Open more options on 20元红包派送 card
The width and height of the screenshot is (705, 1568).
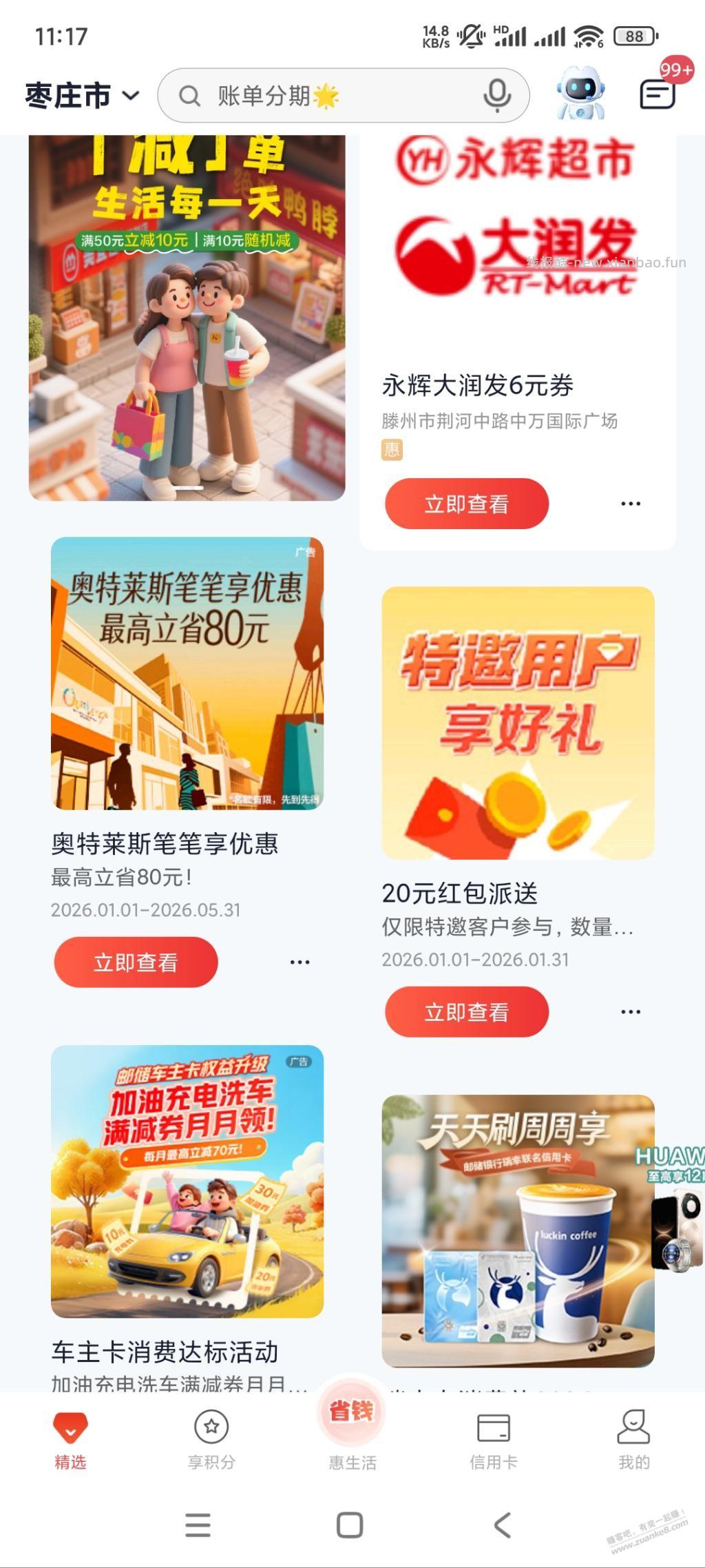(631, 1011)
